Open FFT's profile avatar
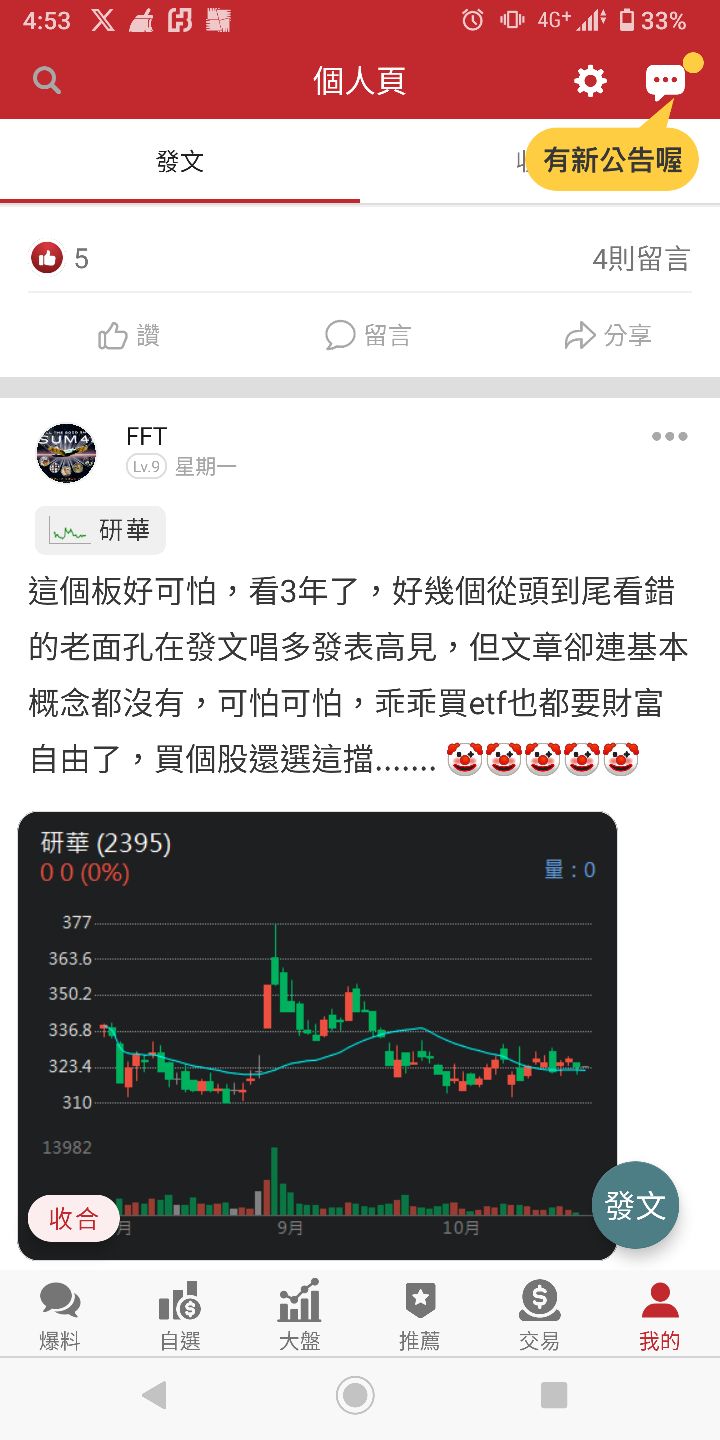Viewport: 720px width, 1440px height. [66, 452]
